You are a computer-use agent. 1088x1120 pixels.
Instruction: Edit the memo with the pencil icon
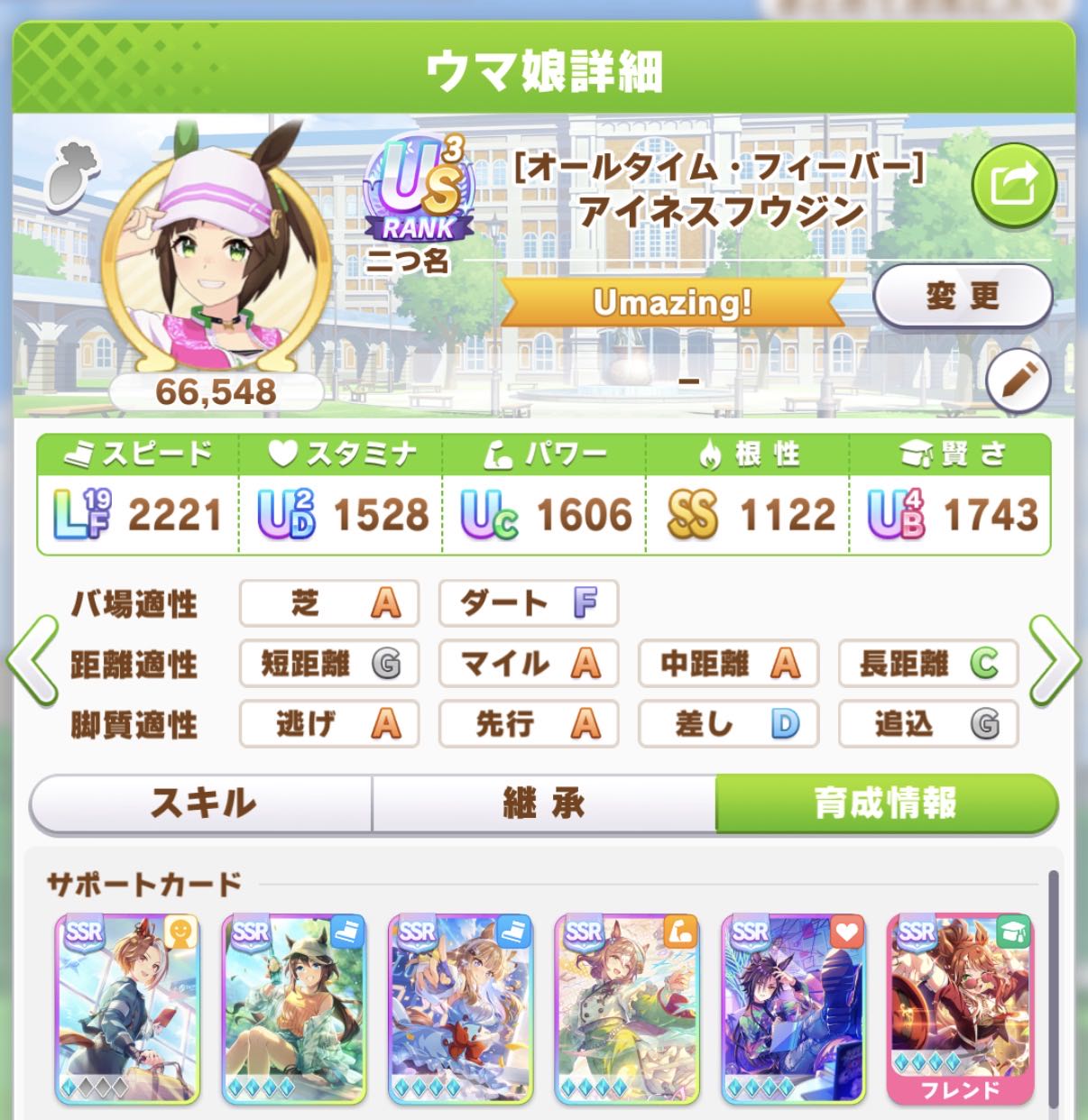tap(1019, 381)
